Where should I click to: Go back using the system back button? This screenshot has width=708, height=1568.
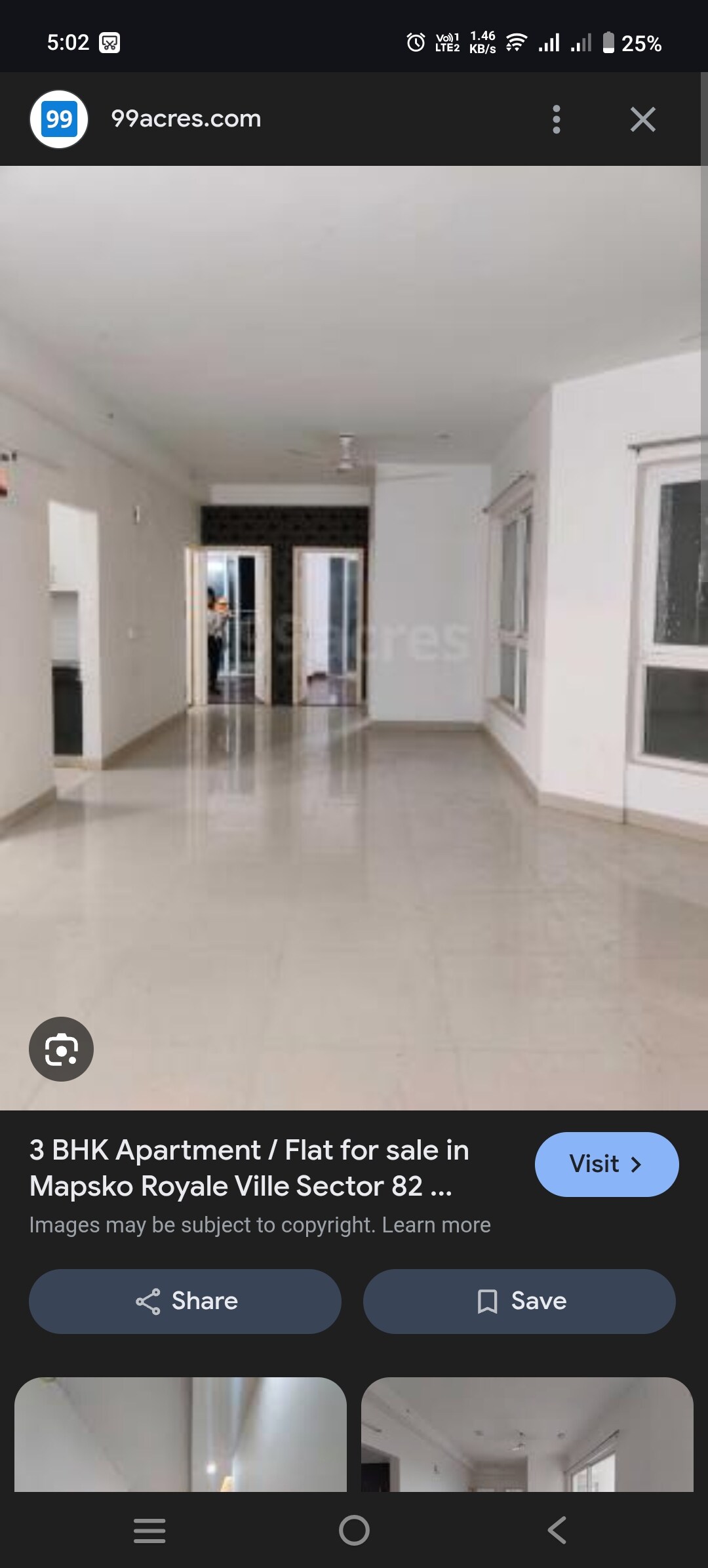[557, 1531]
